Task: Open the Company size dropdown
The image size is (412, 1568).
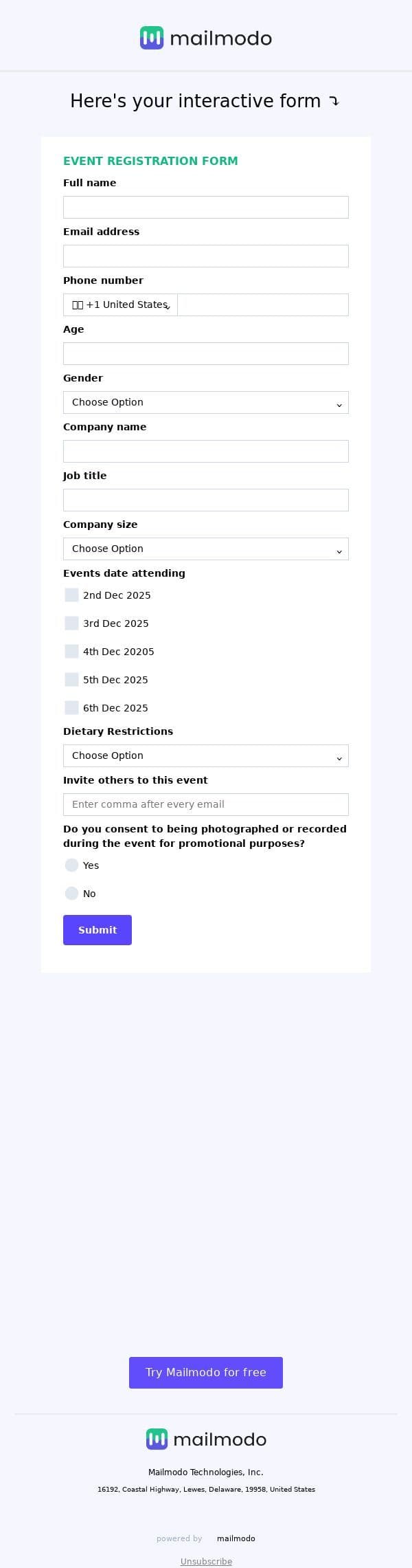Action: click(x=205, y=549)
